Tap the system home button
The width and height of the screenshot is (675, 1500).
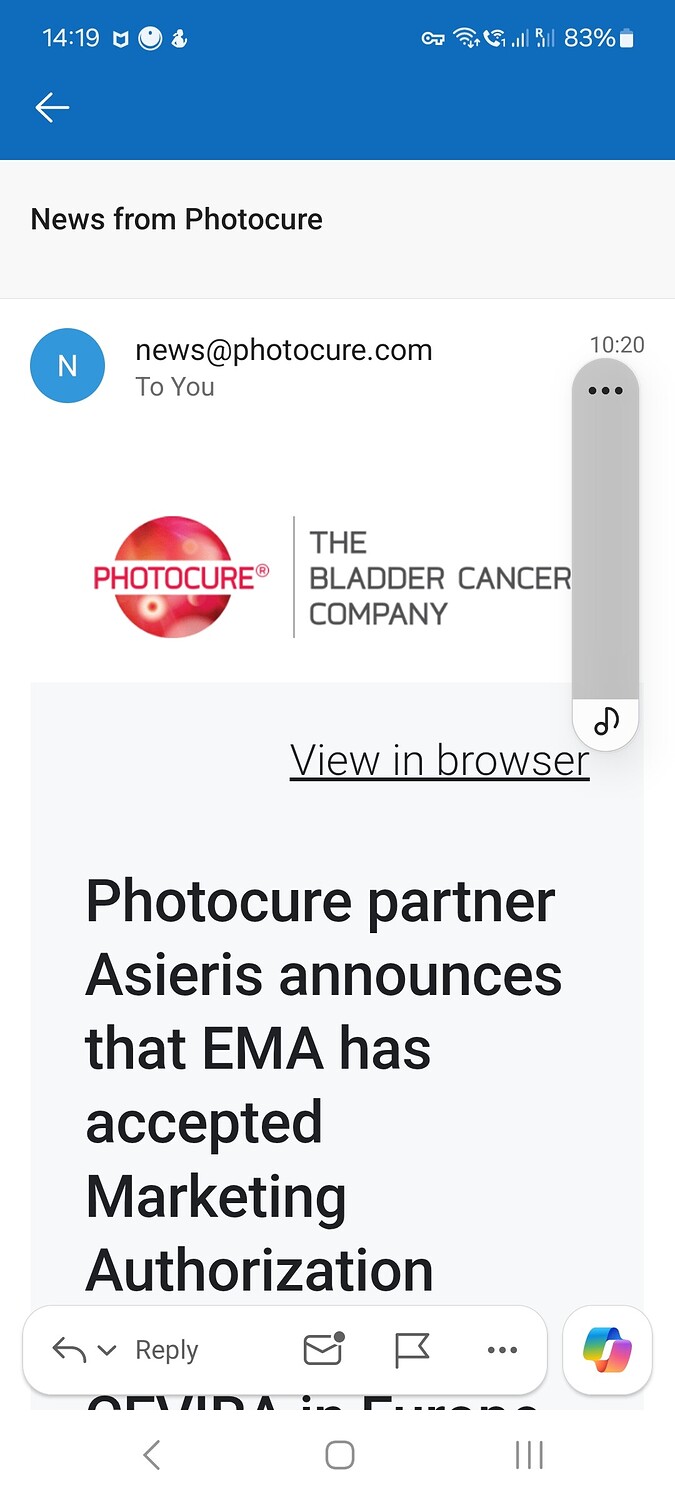(339, 1455)
